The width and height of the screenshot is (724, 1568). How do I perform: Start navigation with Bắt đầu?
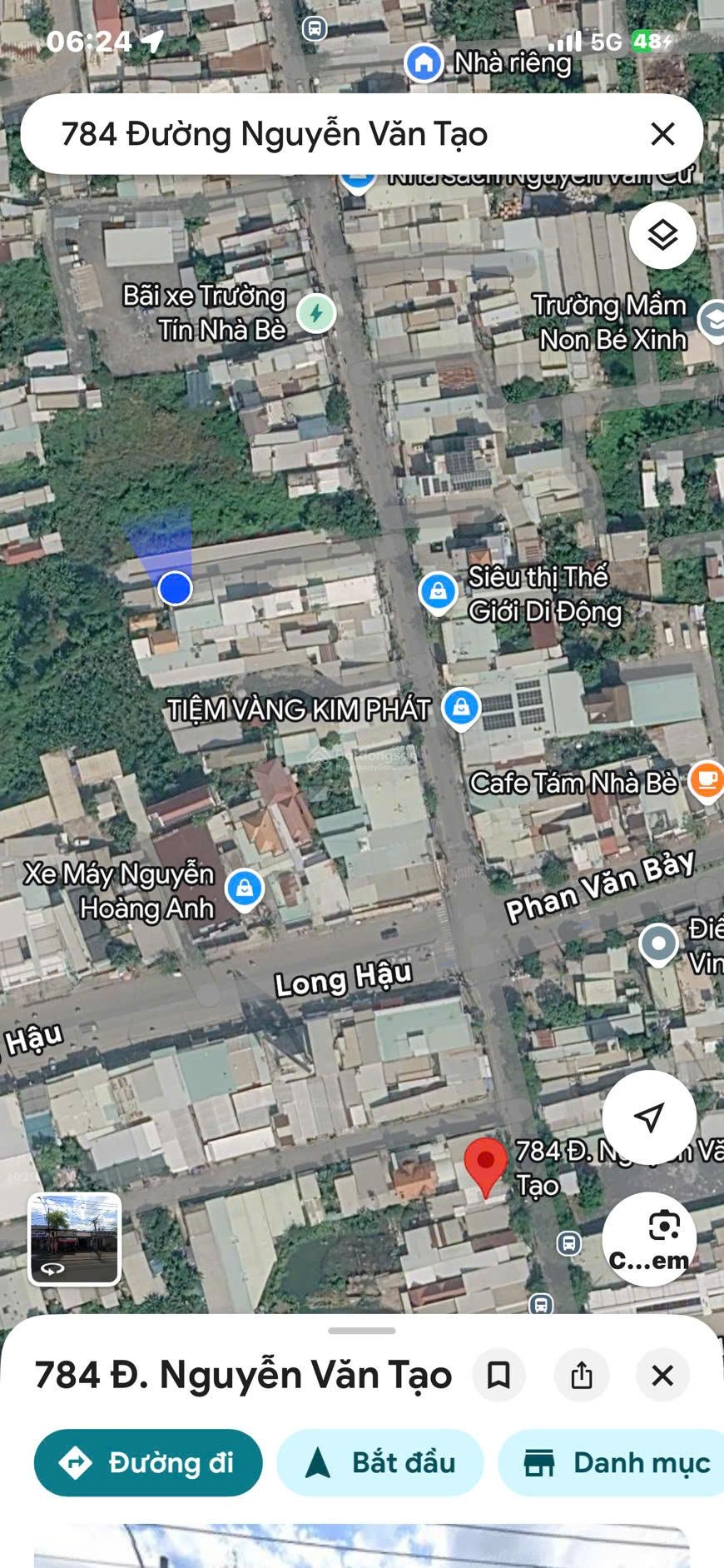point(380,1462)
